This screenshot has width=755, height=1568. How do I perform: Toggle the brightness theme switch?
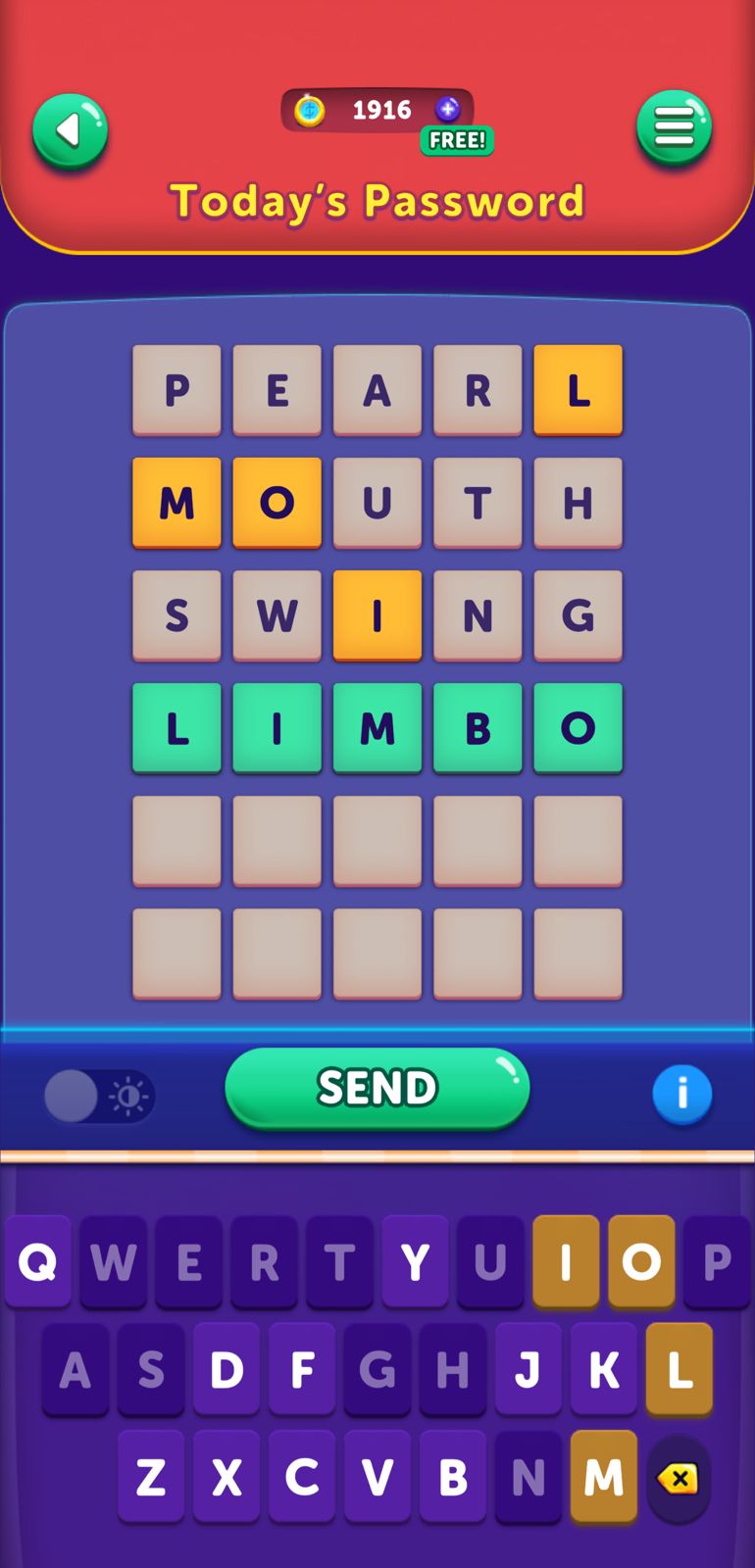99,1096
